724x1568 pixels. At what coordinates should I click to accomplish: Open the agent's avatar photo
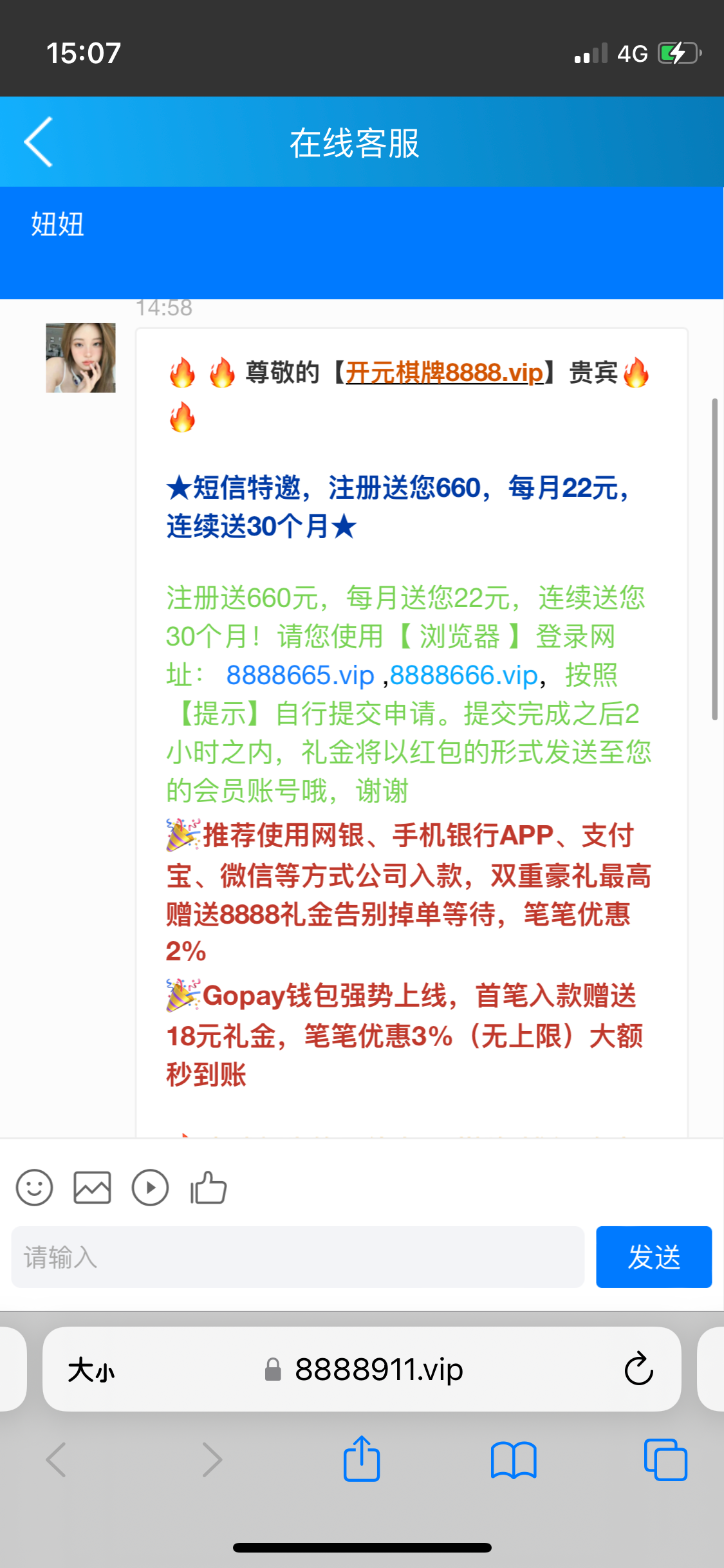80,358
